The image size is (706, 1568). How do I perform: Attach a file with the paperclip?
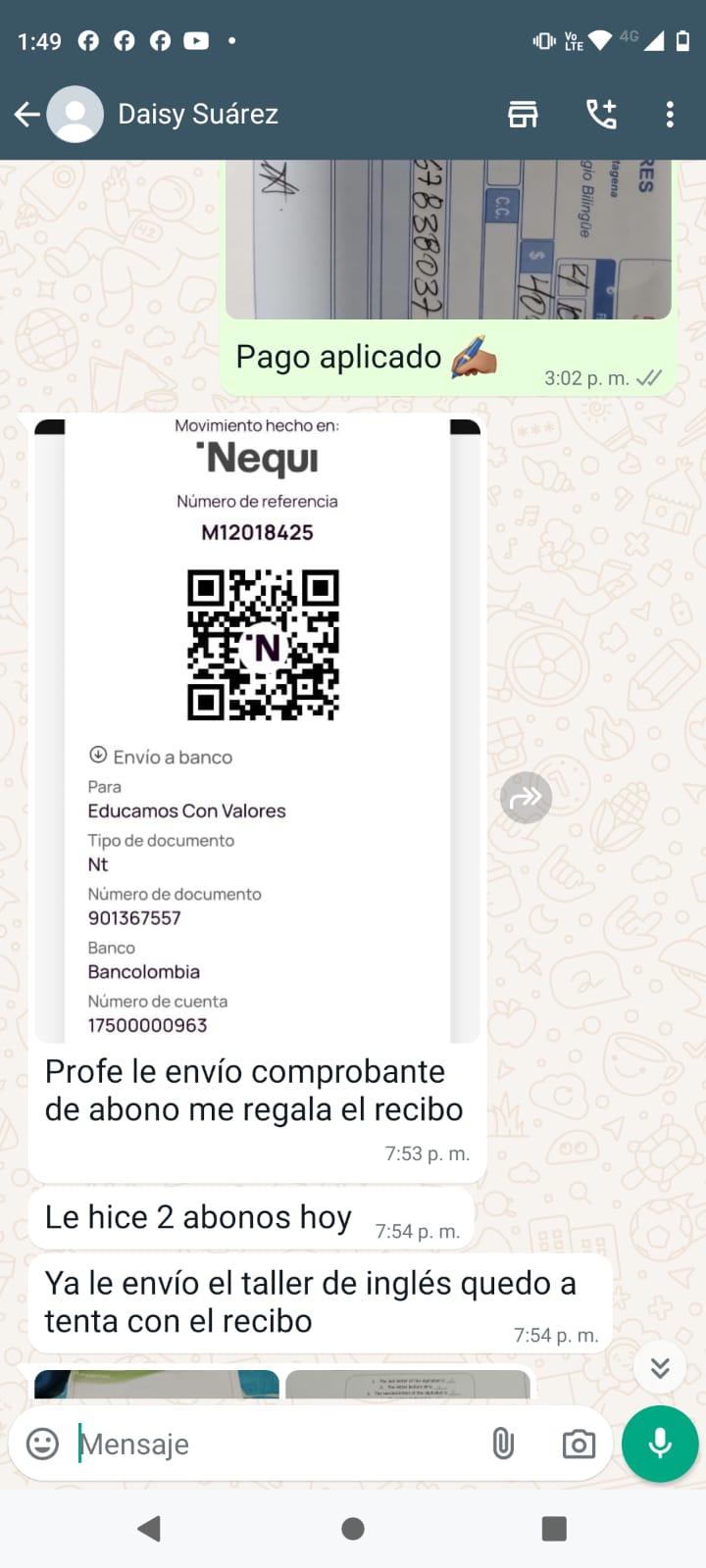tap(503, 1444)
